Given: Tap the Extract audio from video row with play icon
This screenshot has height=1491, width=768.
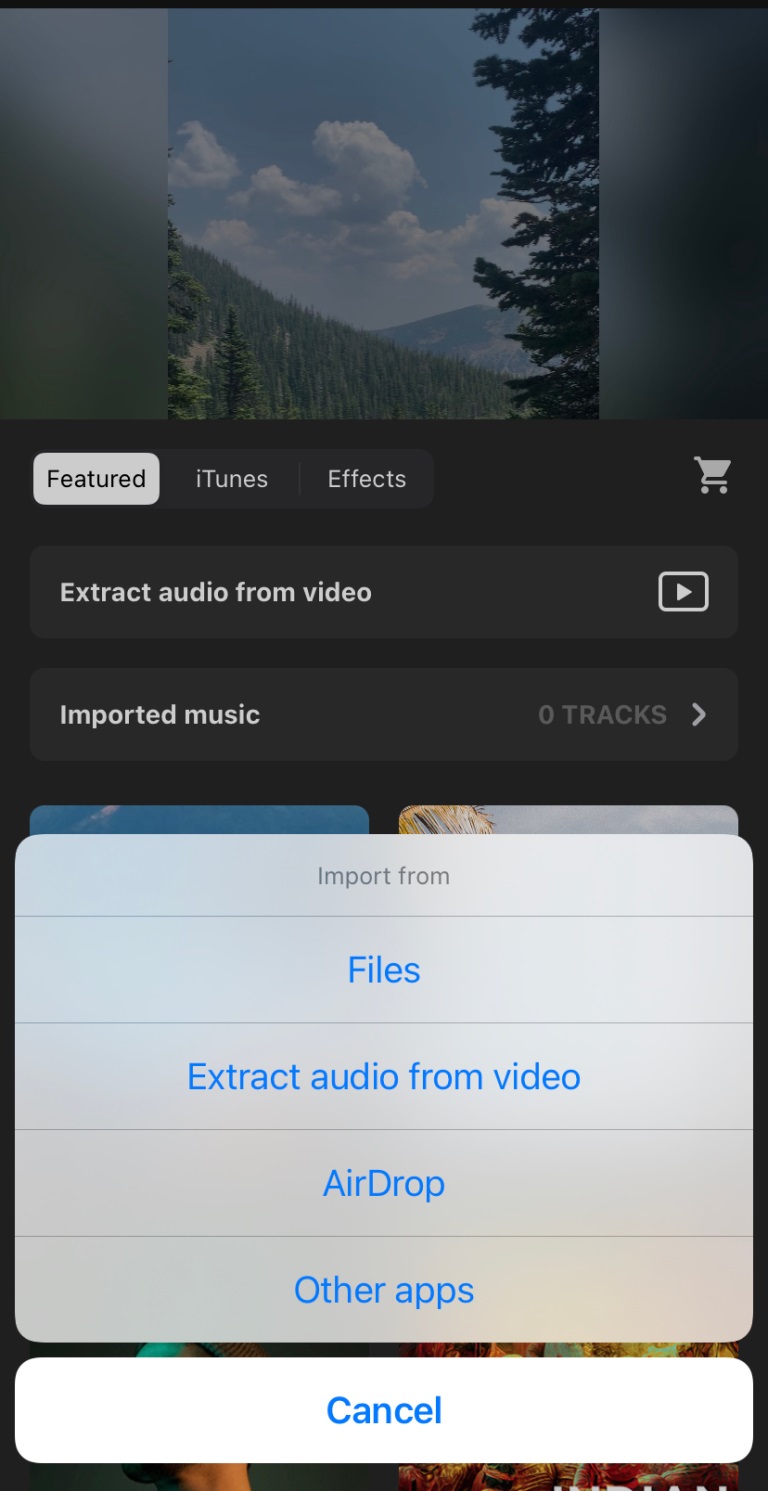Looking at the screenshot, I should pyautogui.click(x=384, y=592).
